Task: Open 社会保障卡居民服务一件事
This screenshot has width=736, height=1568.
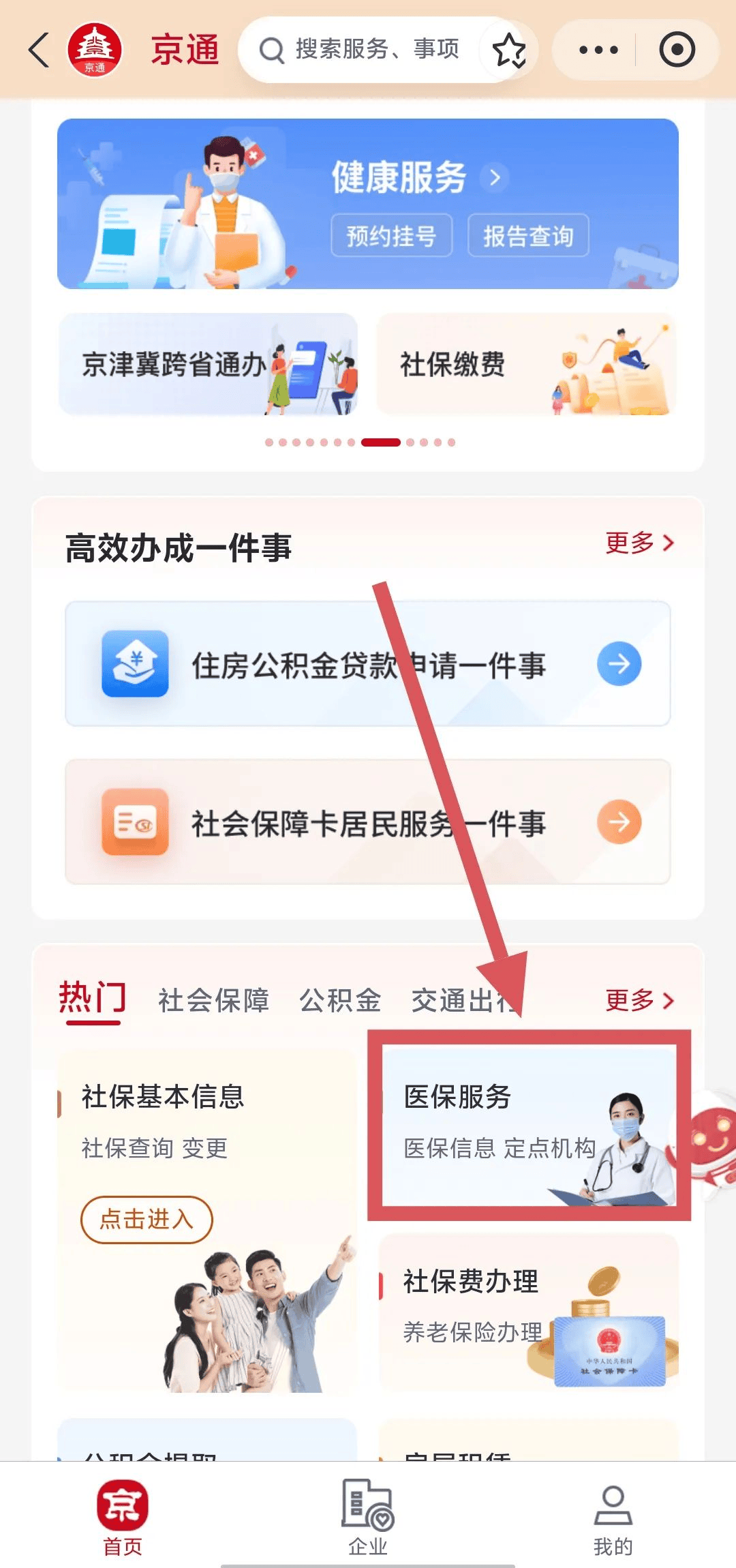Action: click(368, 823)
